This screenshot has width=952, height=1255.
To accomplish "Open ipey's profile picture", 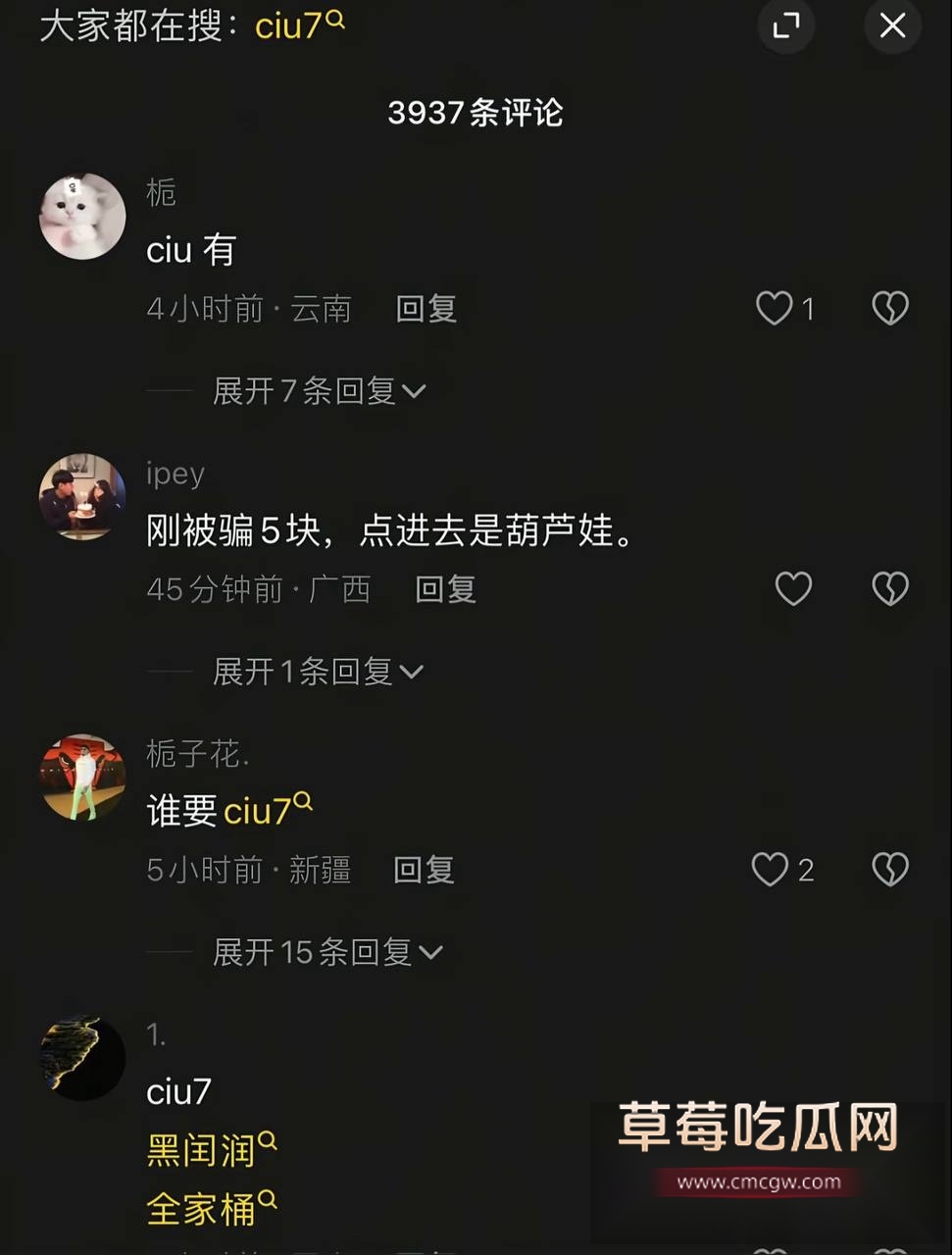I will (x=82, y=496).
